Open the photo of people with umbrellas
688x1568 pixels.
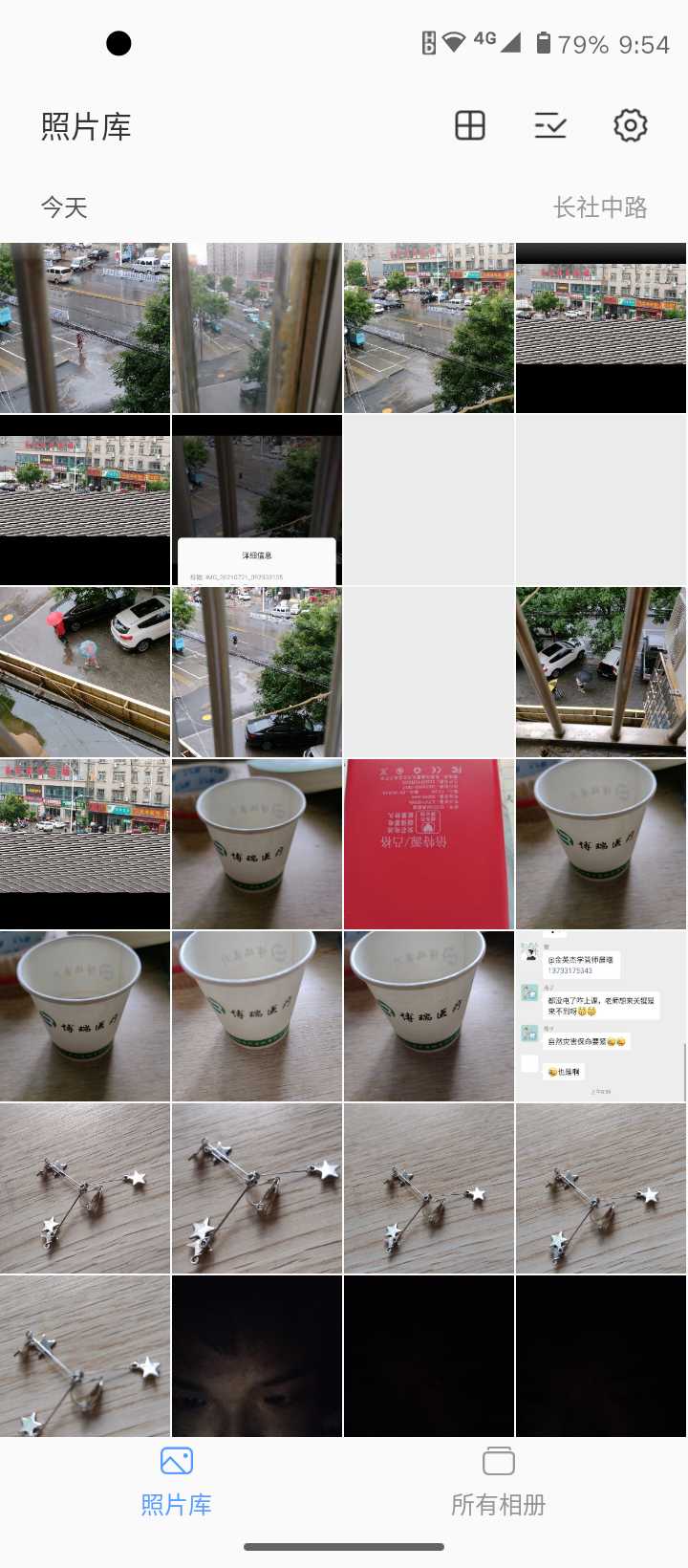pyautogui.click(x=85, y=672)
